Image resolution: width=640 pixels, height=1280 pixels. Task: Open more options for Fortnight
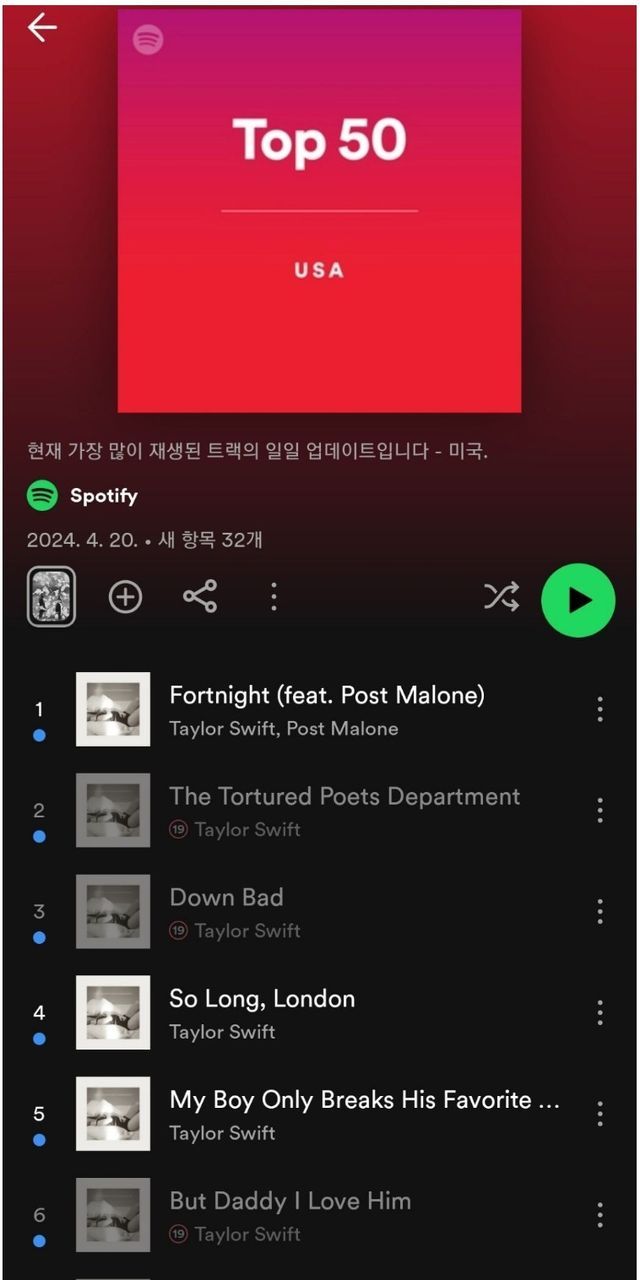coord(600,709)
